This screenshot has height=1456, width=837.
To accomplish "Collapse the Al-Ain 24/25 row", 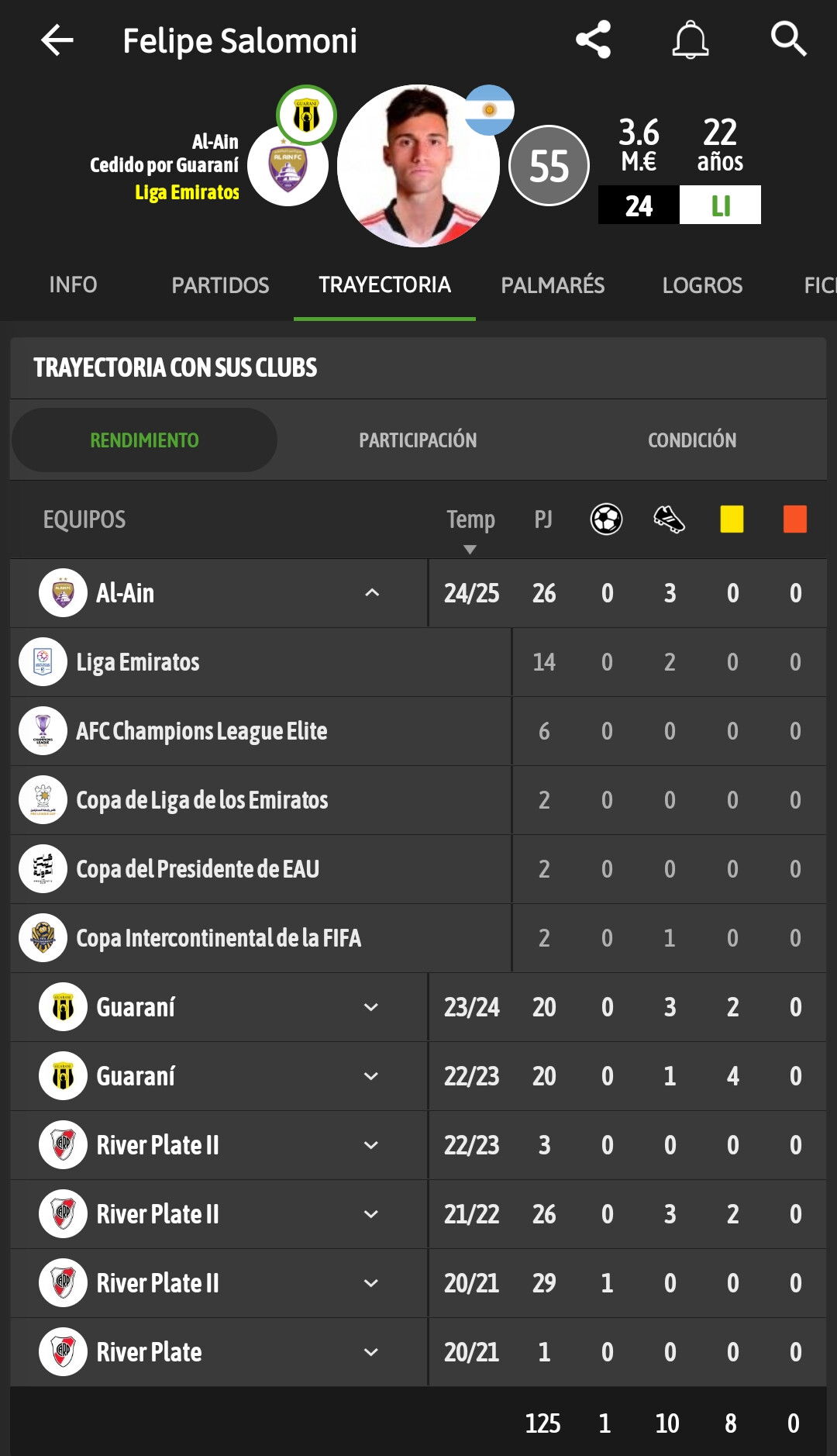I will [x=372, y=593].
